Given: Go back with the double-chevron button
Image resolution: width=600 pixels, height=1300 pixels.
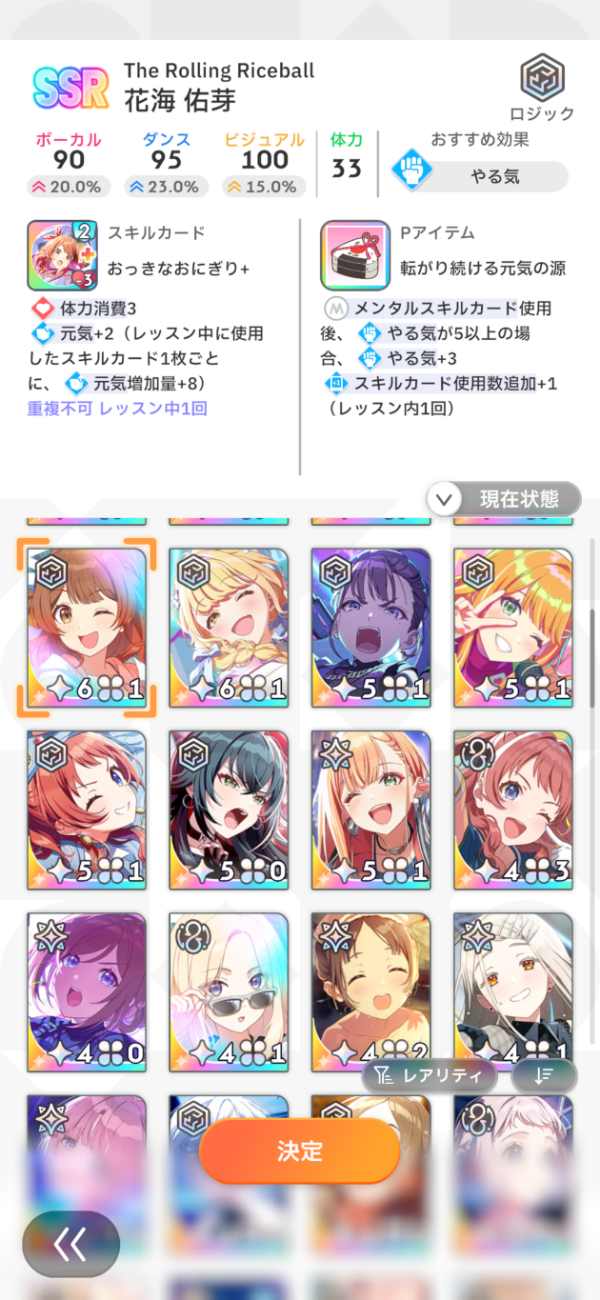Looking at the screenshot, I should (x=71, y=1243).
